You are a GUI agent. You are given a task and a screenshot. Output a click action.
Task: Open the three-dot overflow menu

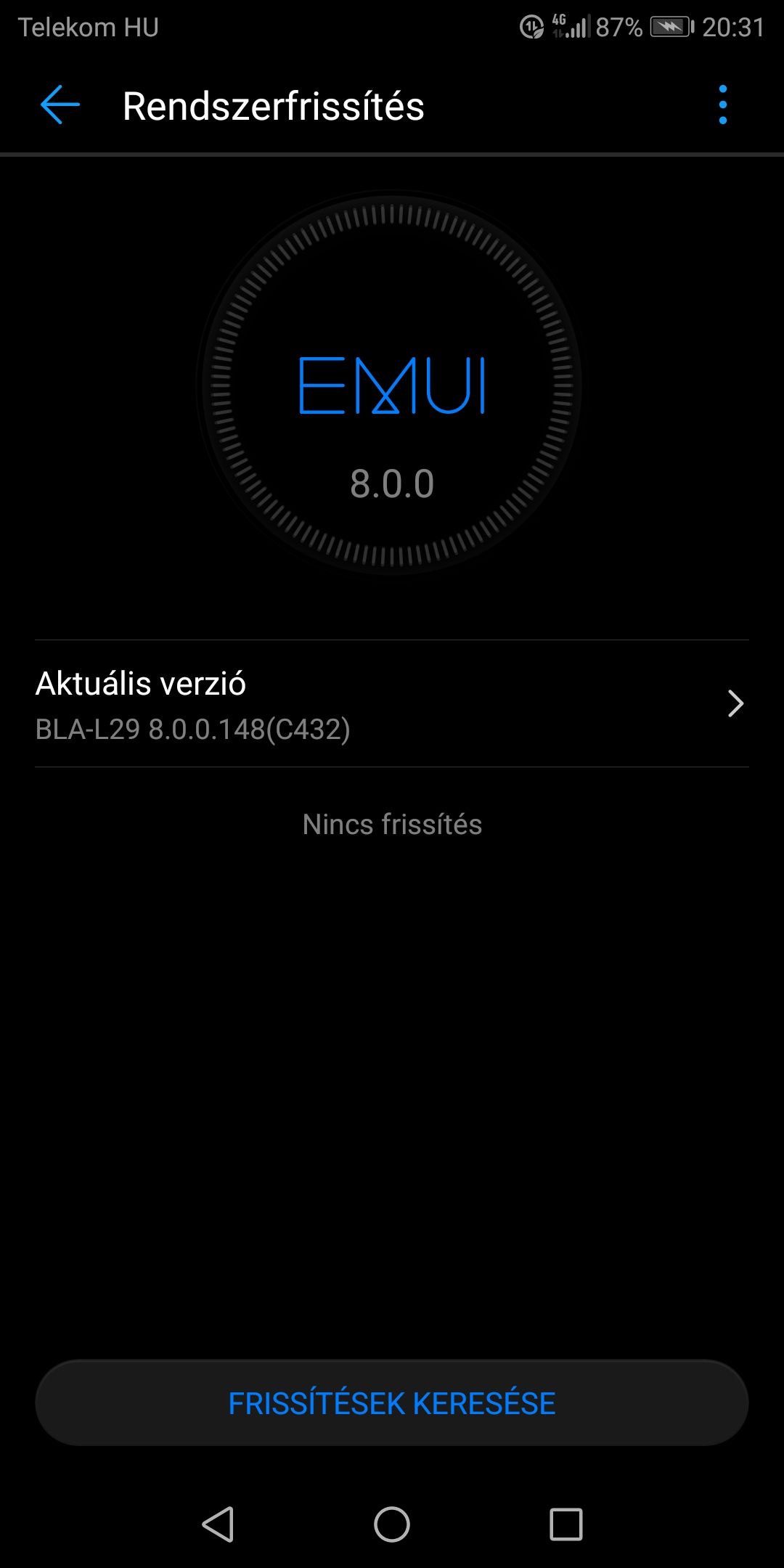[722, 105]
